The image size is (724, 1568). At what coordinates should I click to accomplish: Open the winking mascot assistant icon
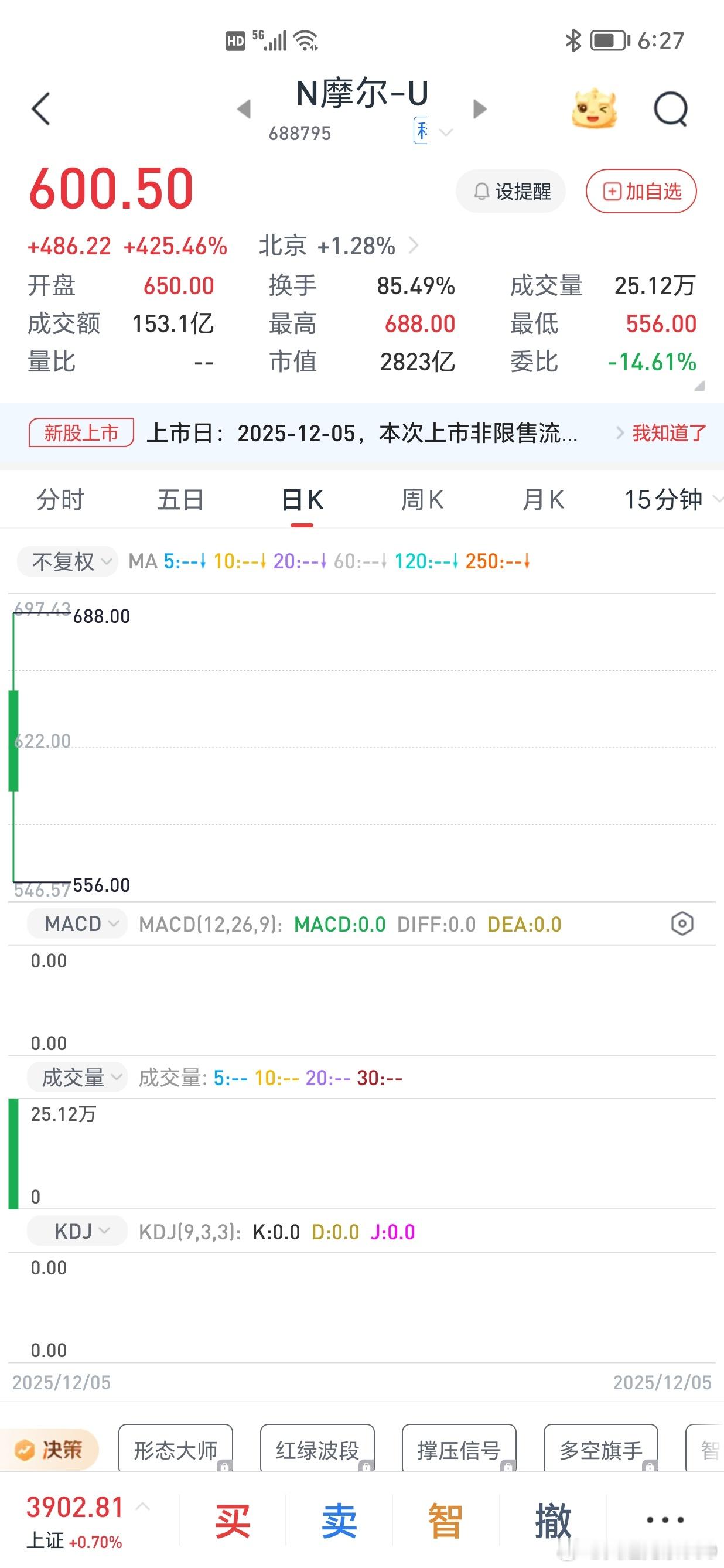point(593,110)
